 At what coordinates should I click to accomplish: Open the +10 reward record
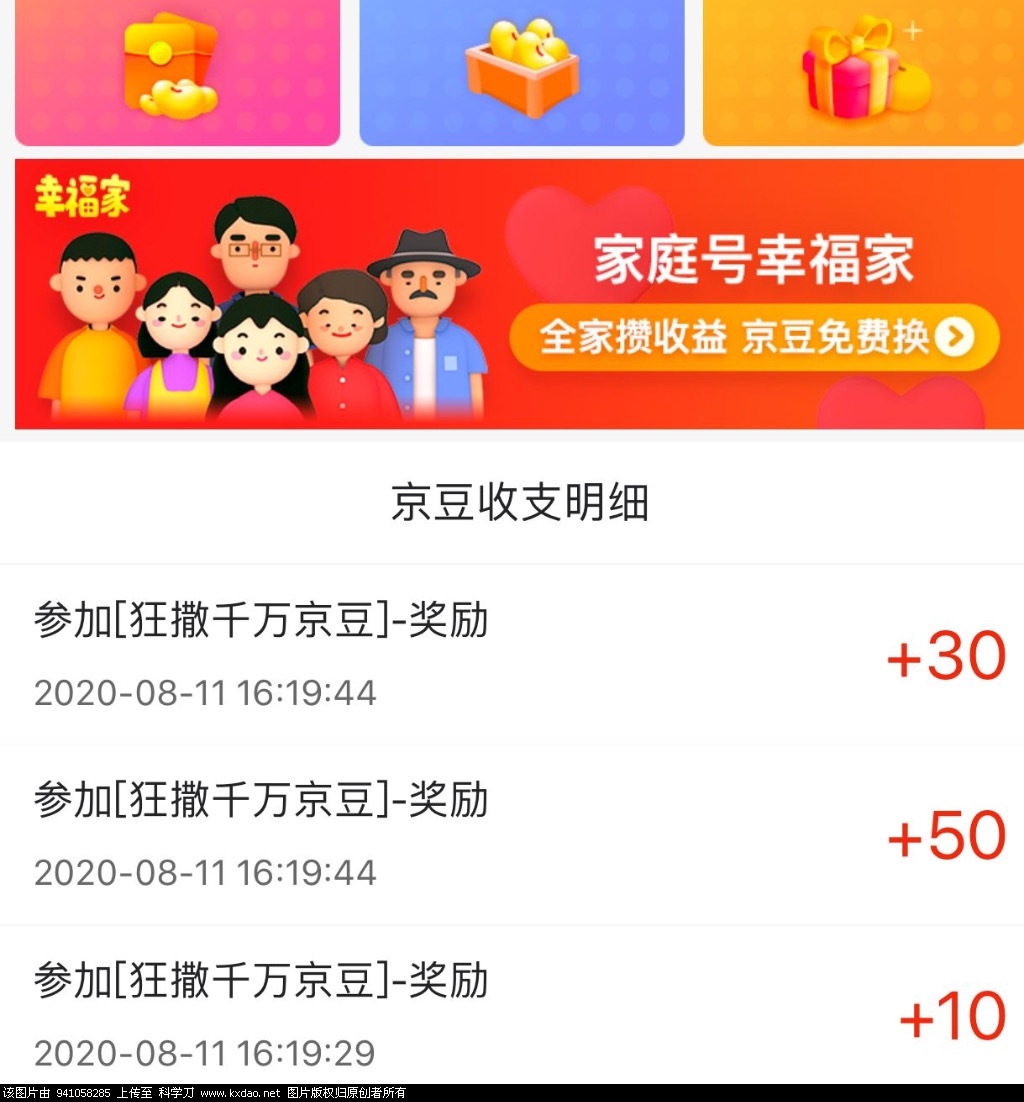[x=512, y=1012]
